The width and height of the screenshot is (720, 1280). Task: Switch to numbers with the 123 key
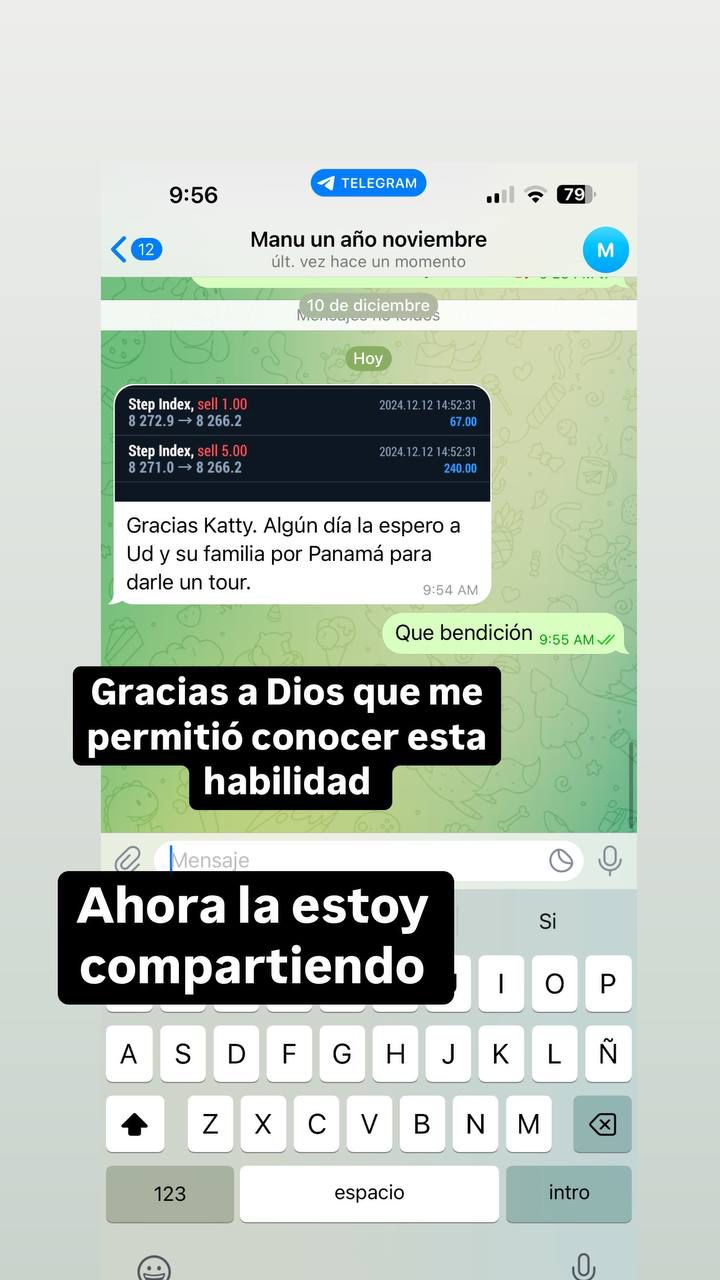tap(169, 1193)
